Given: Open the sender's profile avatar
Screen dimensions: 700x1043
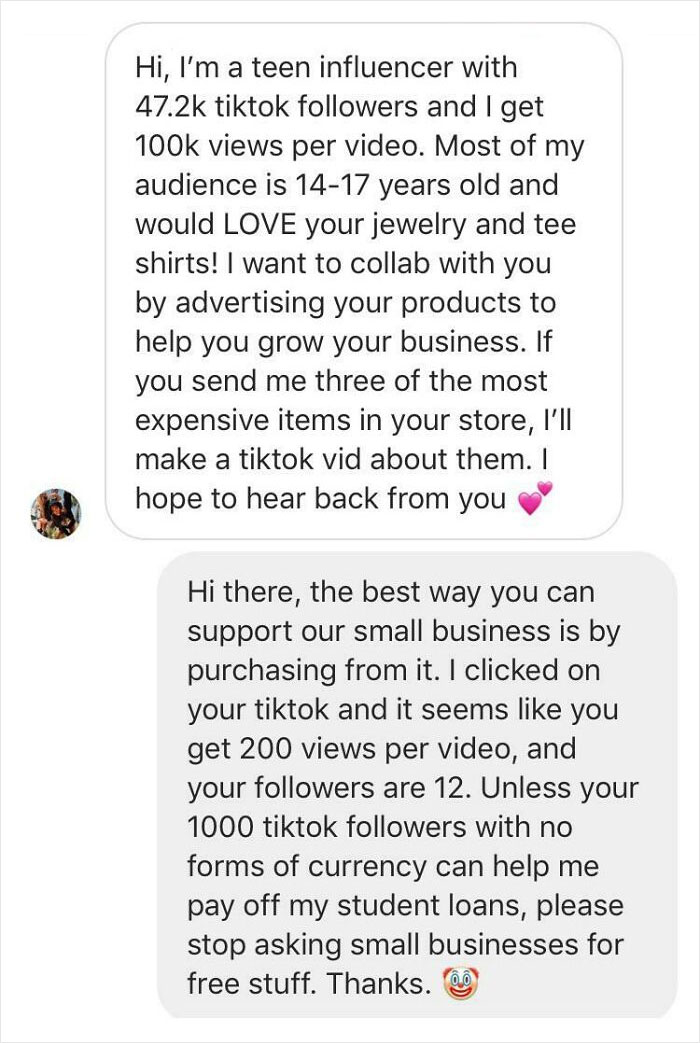Looking at the screenshot, I should (55, 513).
